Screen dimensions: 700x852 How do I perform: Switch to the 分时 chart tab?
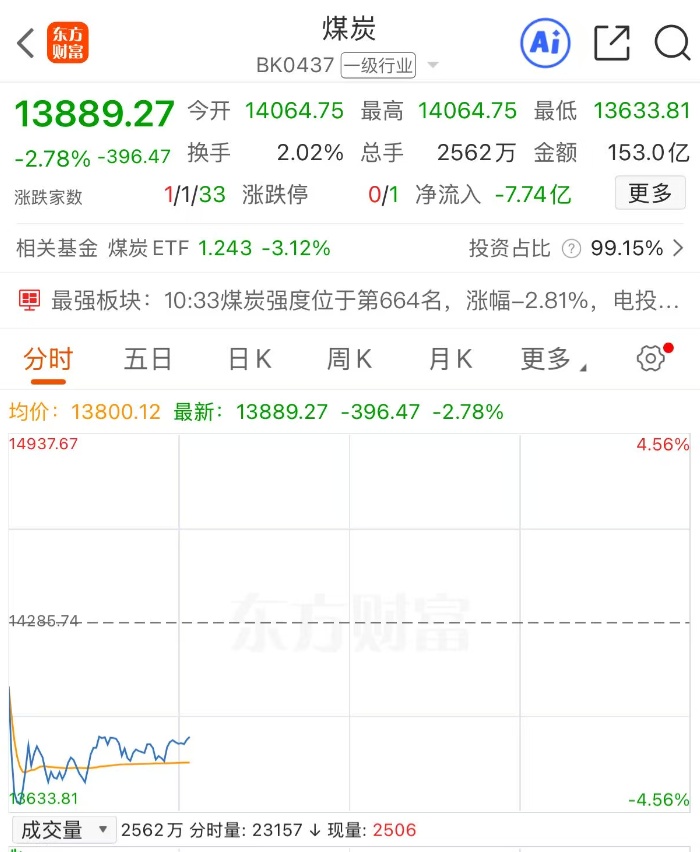(x=48, y=359)
